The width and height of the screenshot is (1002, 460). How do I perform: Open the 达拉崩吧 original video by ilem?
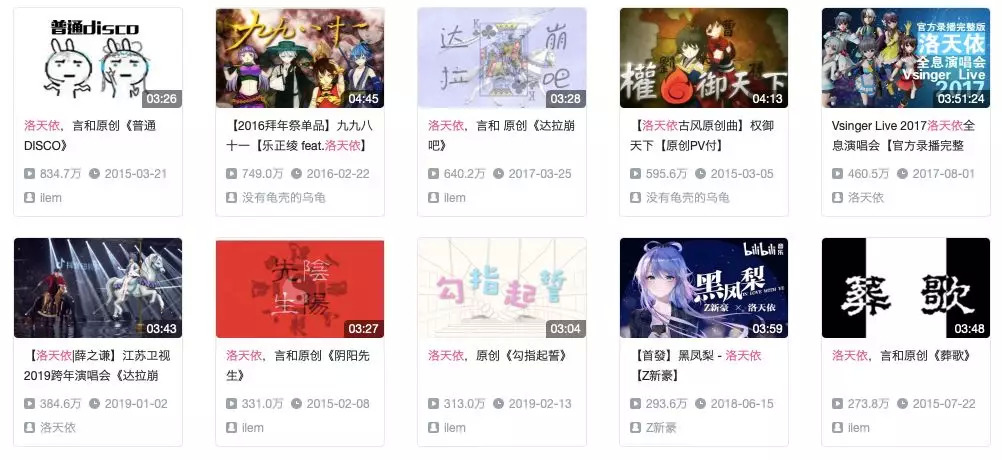[502, 112]
